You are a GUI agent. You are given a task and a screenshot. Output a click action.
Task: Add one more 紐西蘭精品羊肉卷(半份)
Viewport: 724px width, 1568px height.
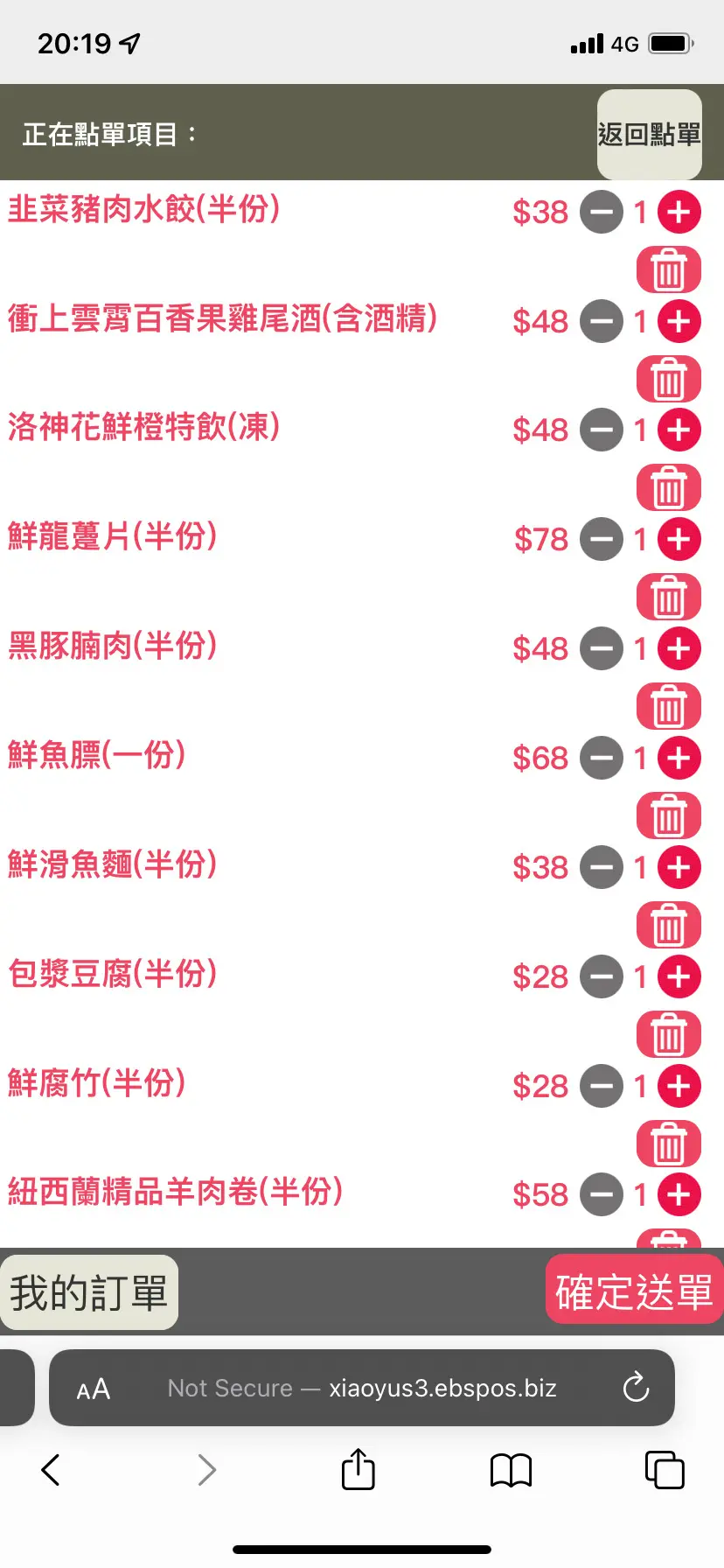[x=679, y=1194]
